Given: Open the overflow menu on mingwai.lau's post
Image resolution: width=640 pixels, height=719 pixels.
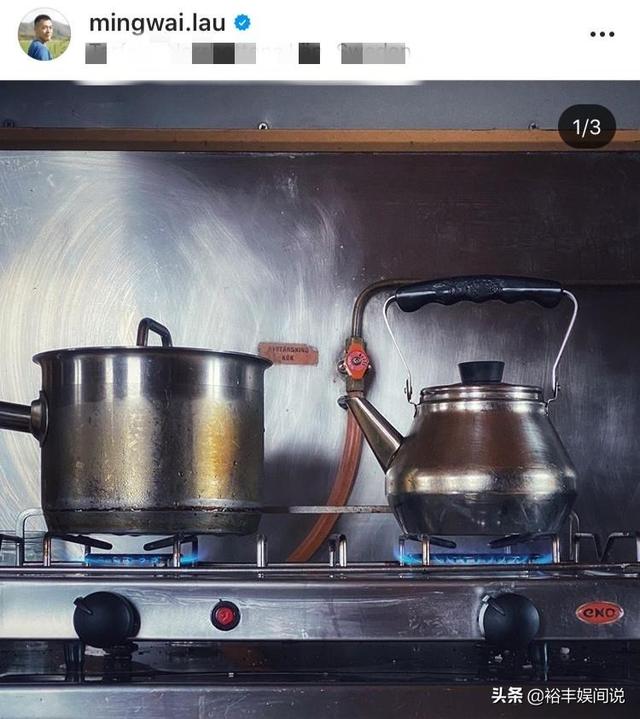Looking at the screenshot, I should pos(601,34).
